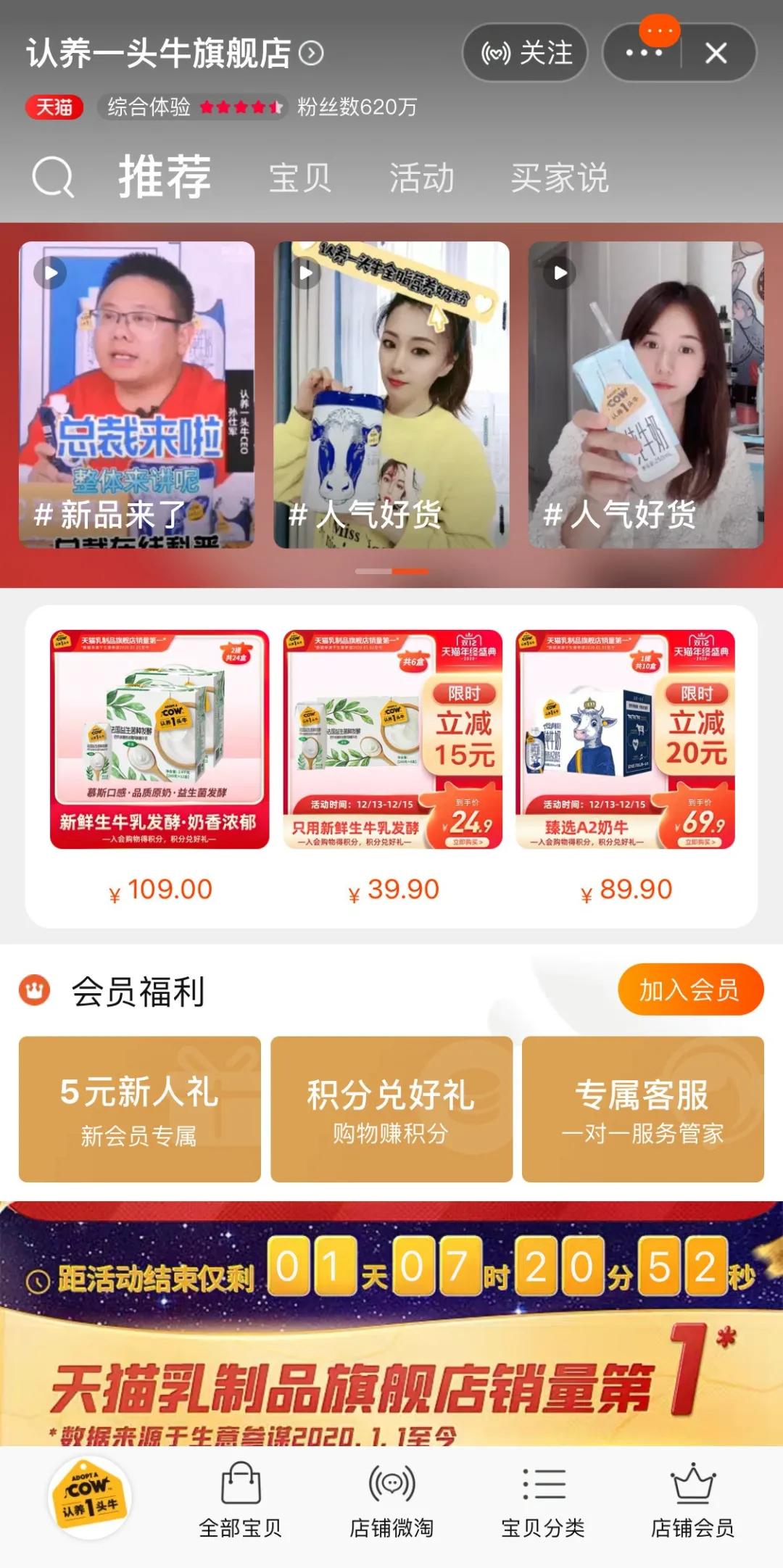
Task: Open the store search icon
Action: tap(53, 177)
